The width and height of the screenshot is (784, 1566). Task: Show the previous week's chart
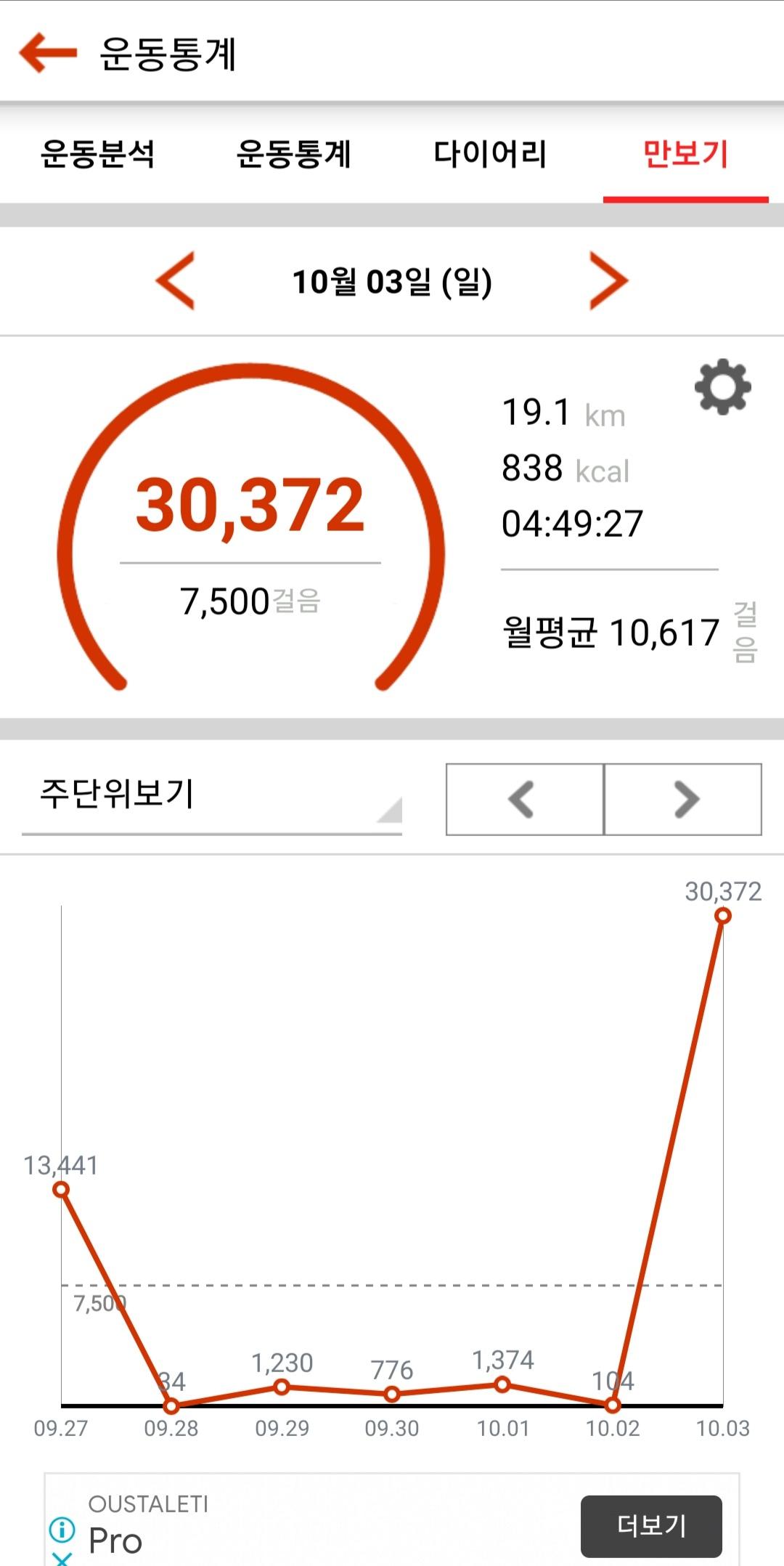tap(524, 799)
